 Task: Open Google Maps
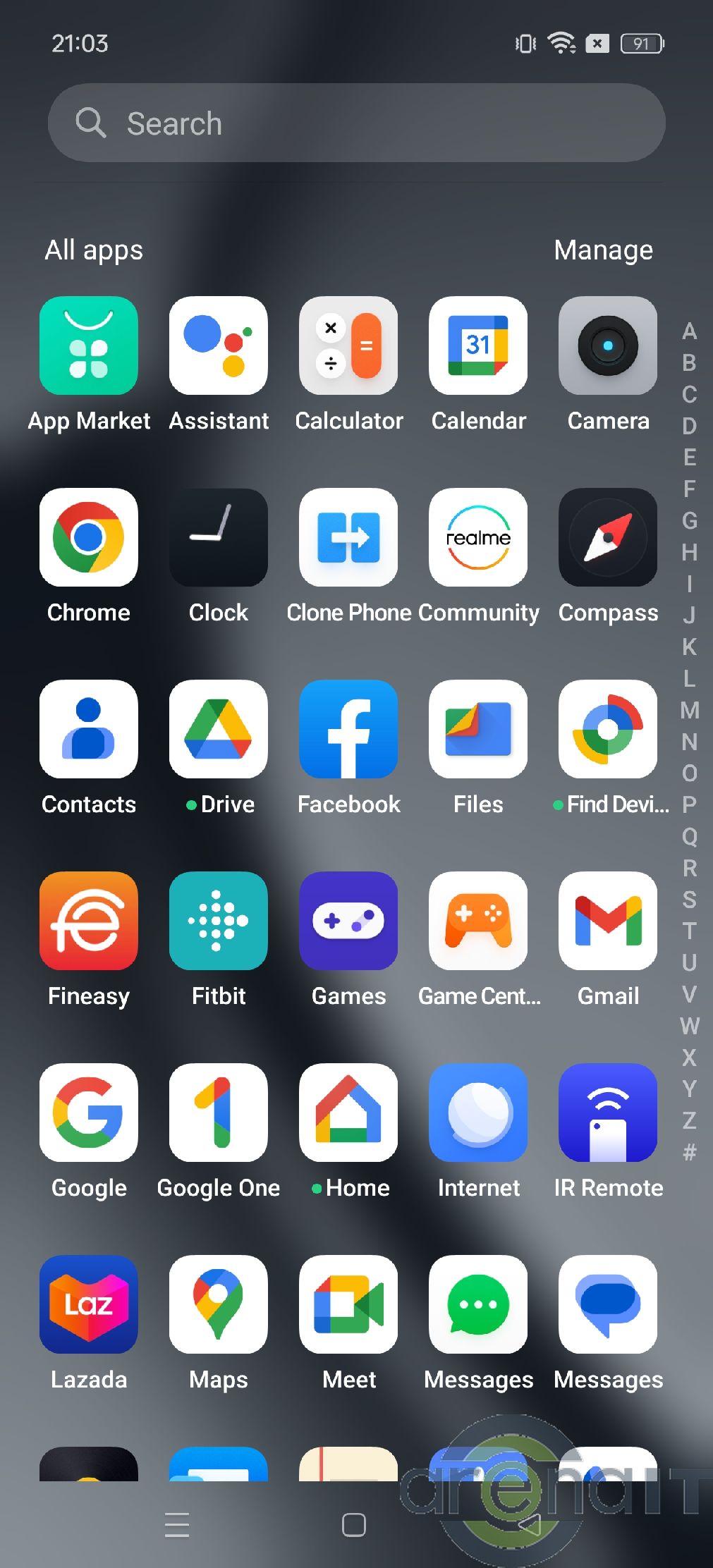click(219, 1305)
